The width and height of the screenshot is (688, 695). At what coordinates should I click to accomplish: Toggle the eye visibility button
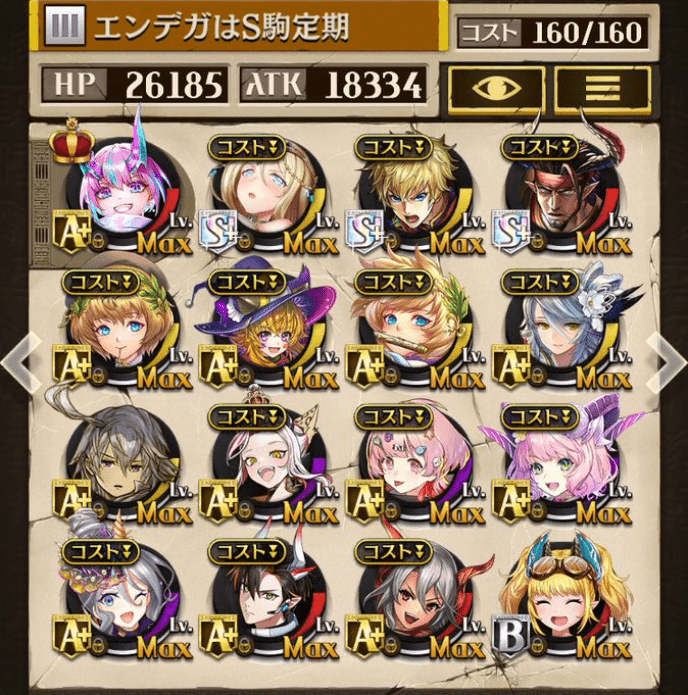pyautogui.click(x=496, y=87)
